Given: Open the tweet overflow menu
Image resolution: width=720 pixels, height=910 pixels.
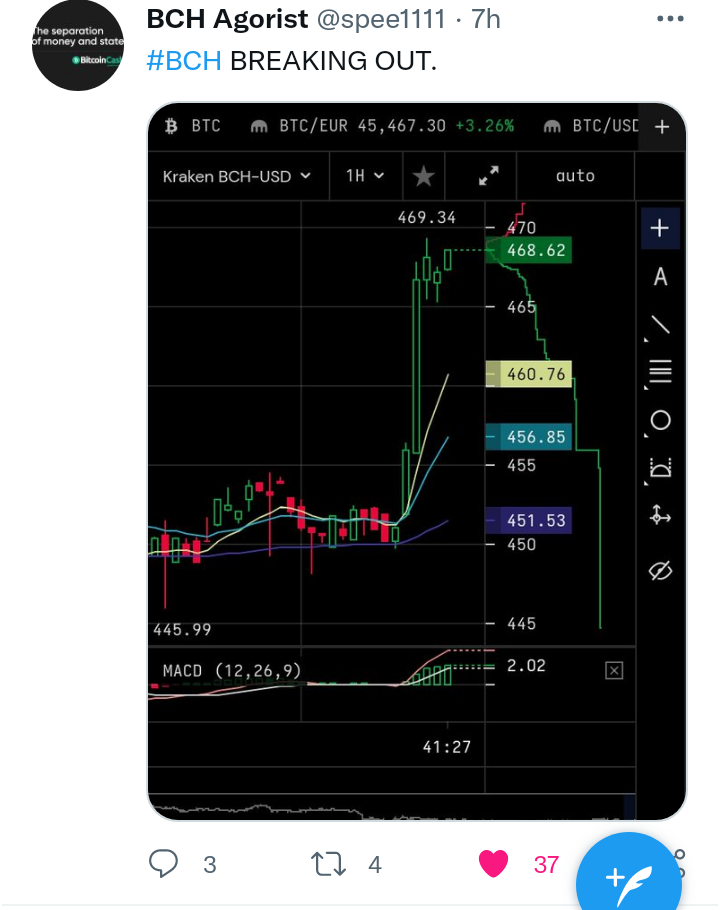Looking at the screenshot, I should tap(670, 19).
